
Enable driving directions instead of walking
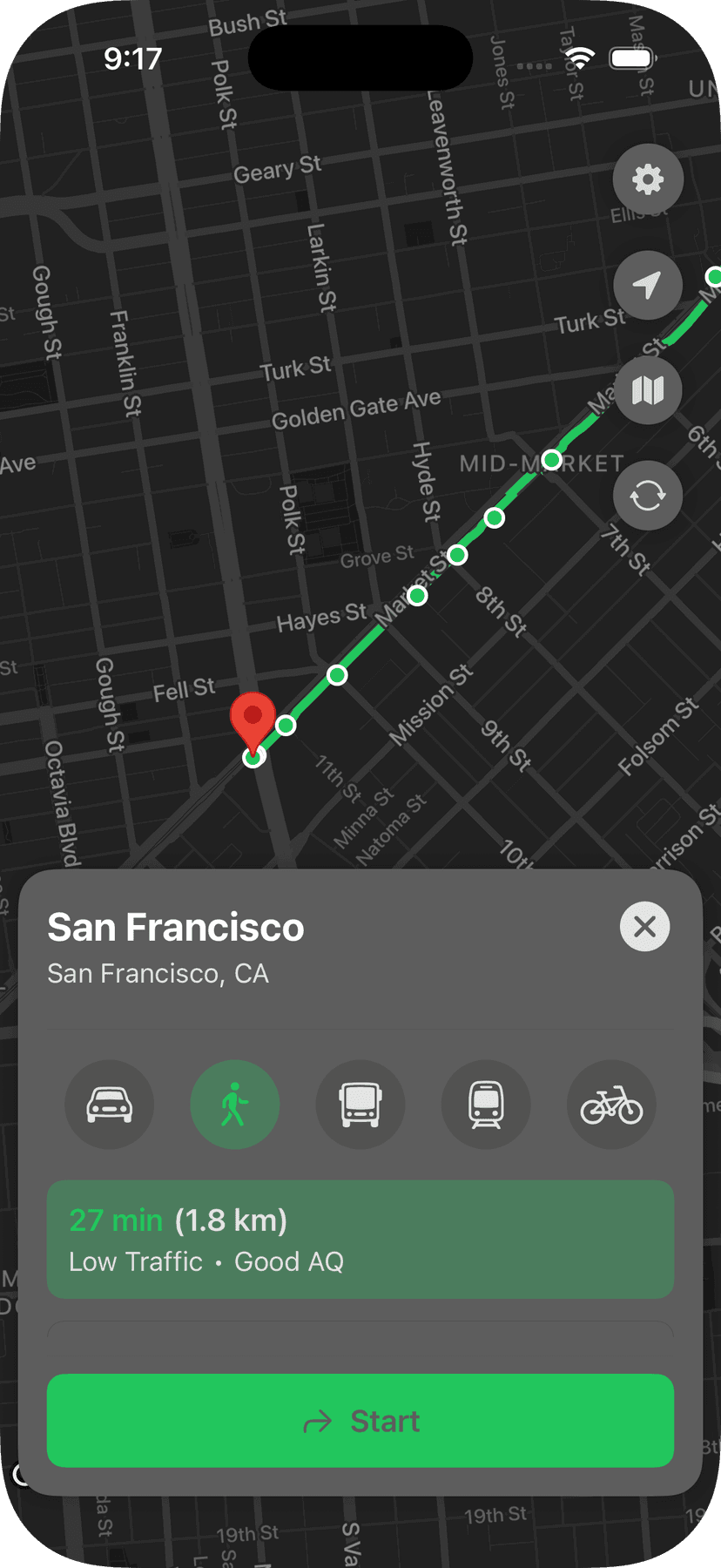click(109, 1104)
